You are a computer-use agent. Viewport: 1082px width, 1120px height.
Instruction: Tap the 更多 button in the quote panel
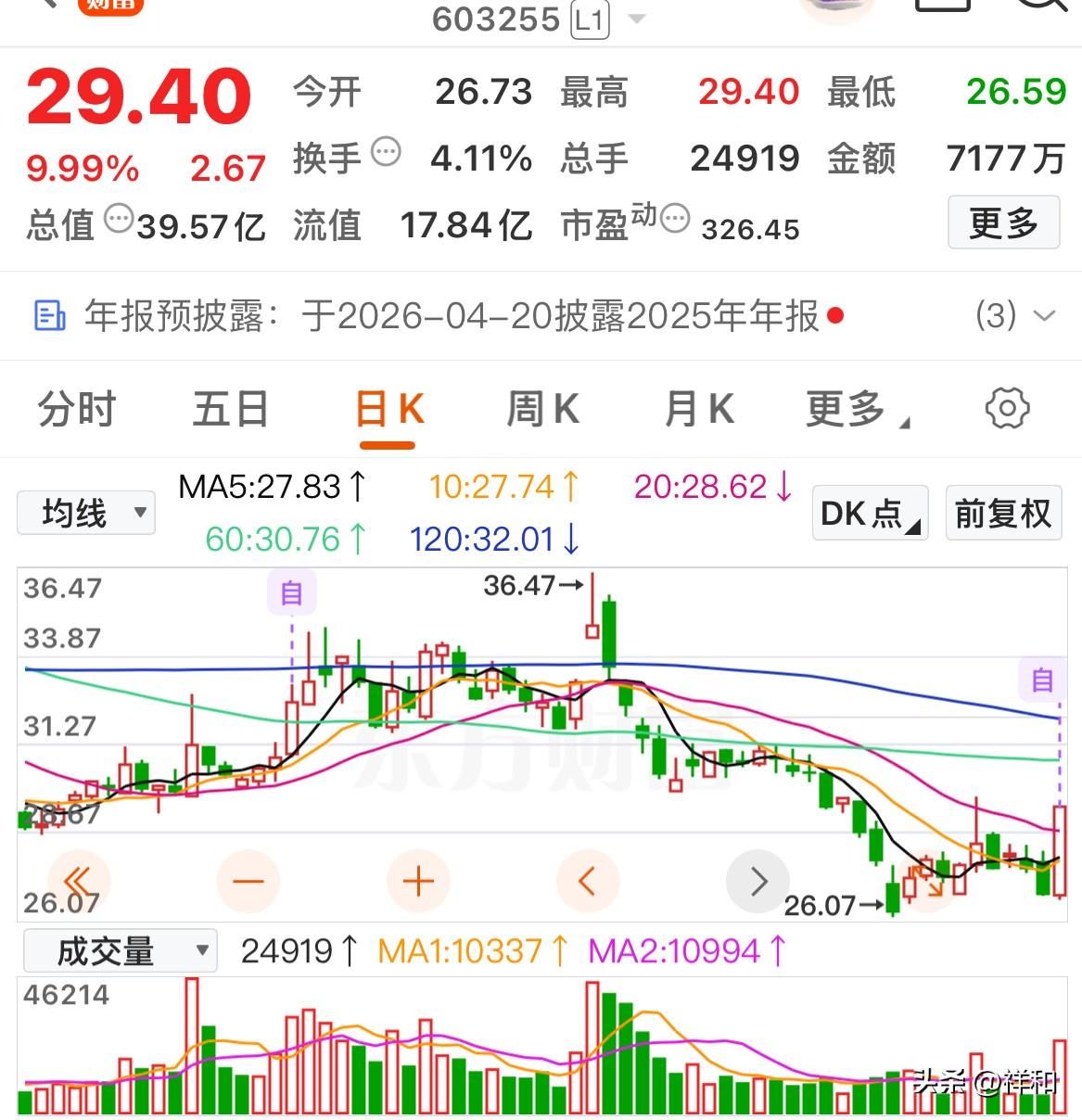1003,223
